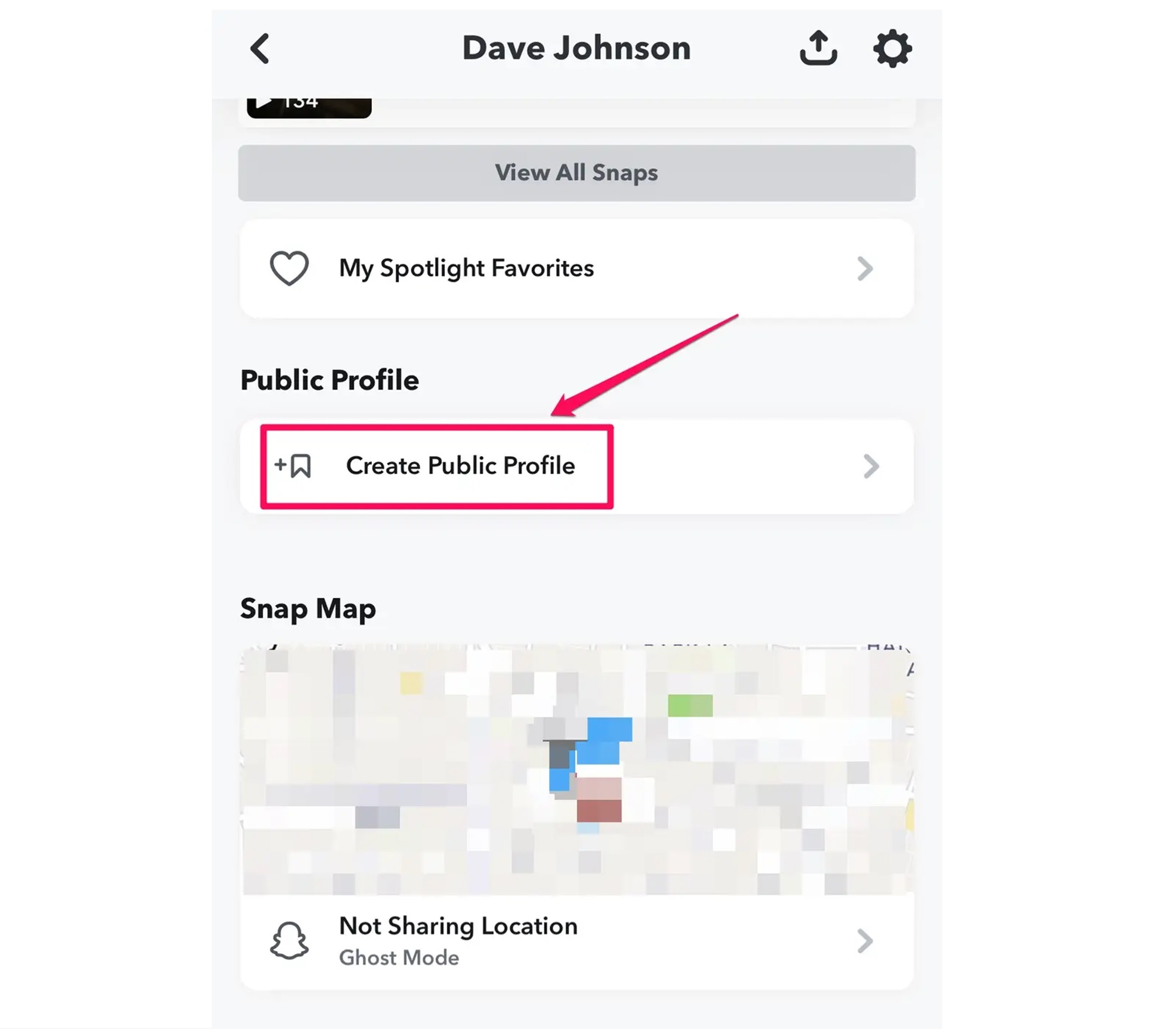The width and height of the screenshot is (1176, 1029).
Task: Go back from Dave Johnson's profile
Action: tap(260, 49)
